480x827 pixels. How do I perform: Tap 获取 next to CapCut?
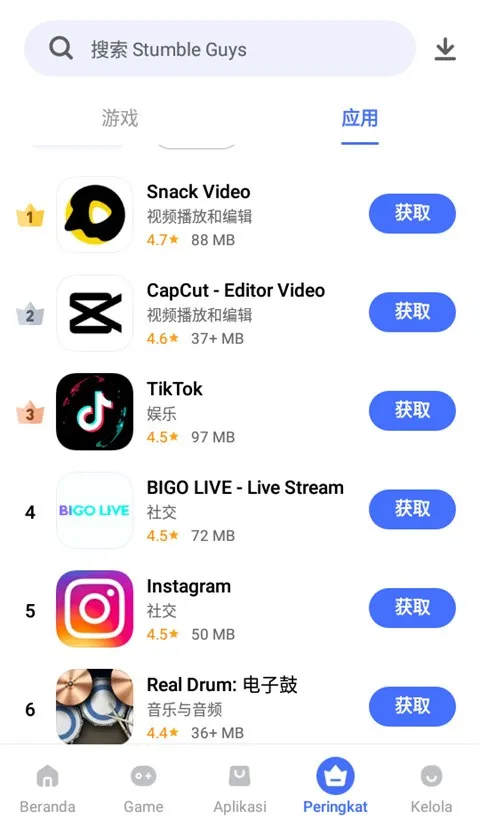[412, 312]
